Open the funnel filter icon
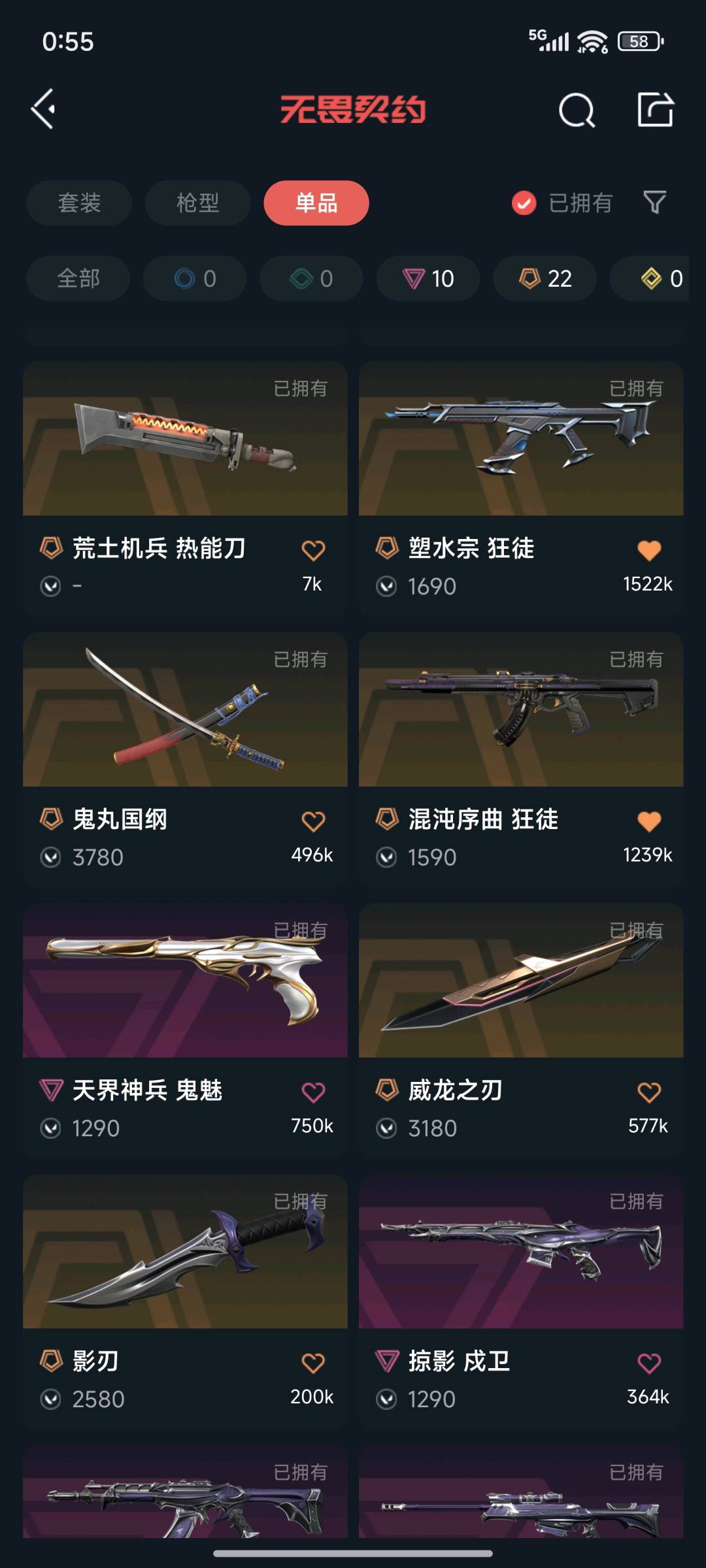The width and height of the screenshot is (706, 1568). coord(654,203)
